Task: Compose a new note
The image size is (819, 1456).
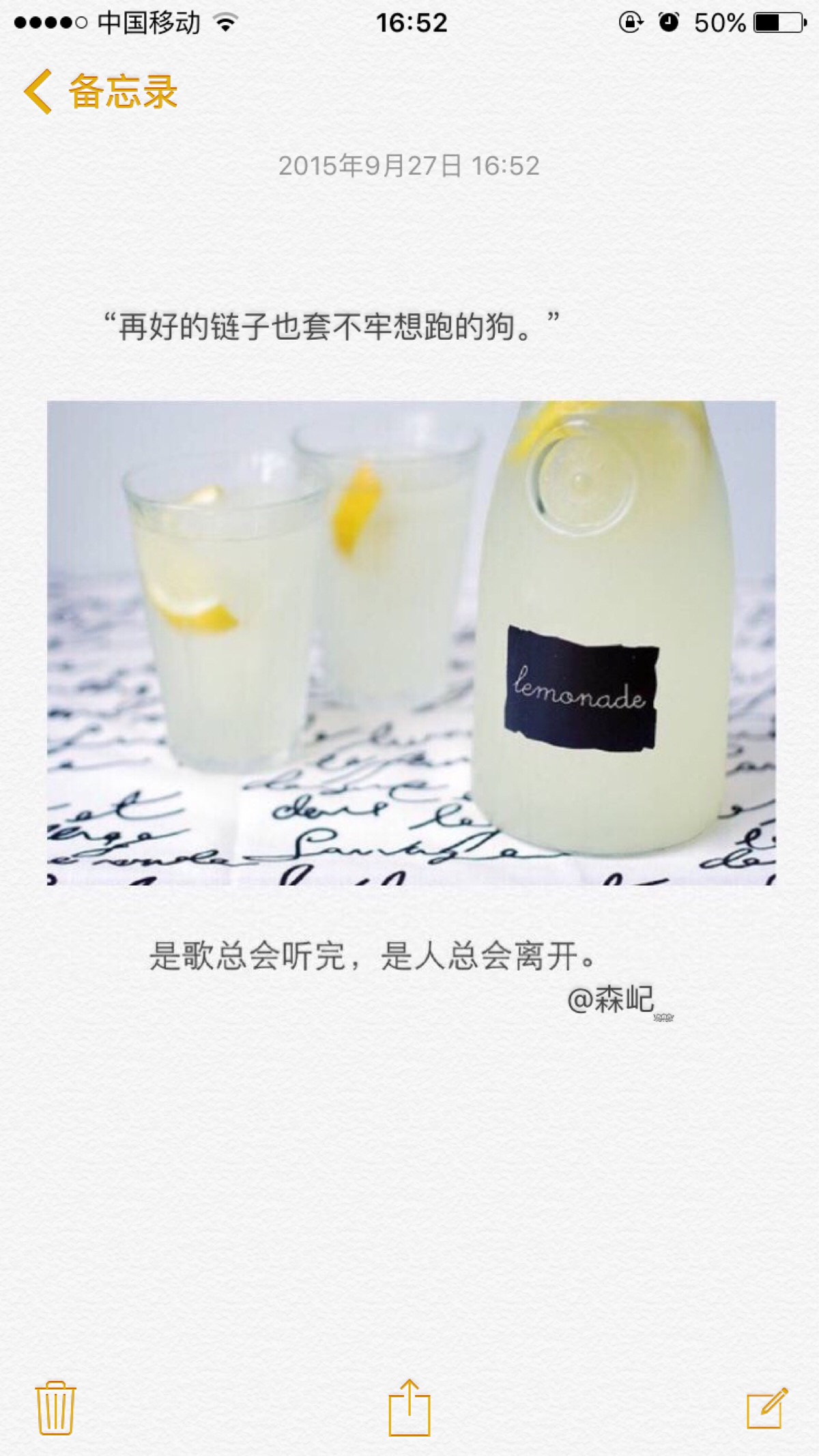Action: pos(767,1407)
